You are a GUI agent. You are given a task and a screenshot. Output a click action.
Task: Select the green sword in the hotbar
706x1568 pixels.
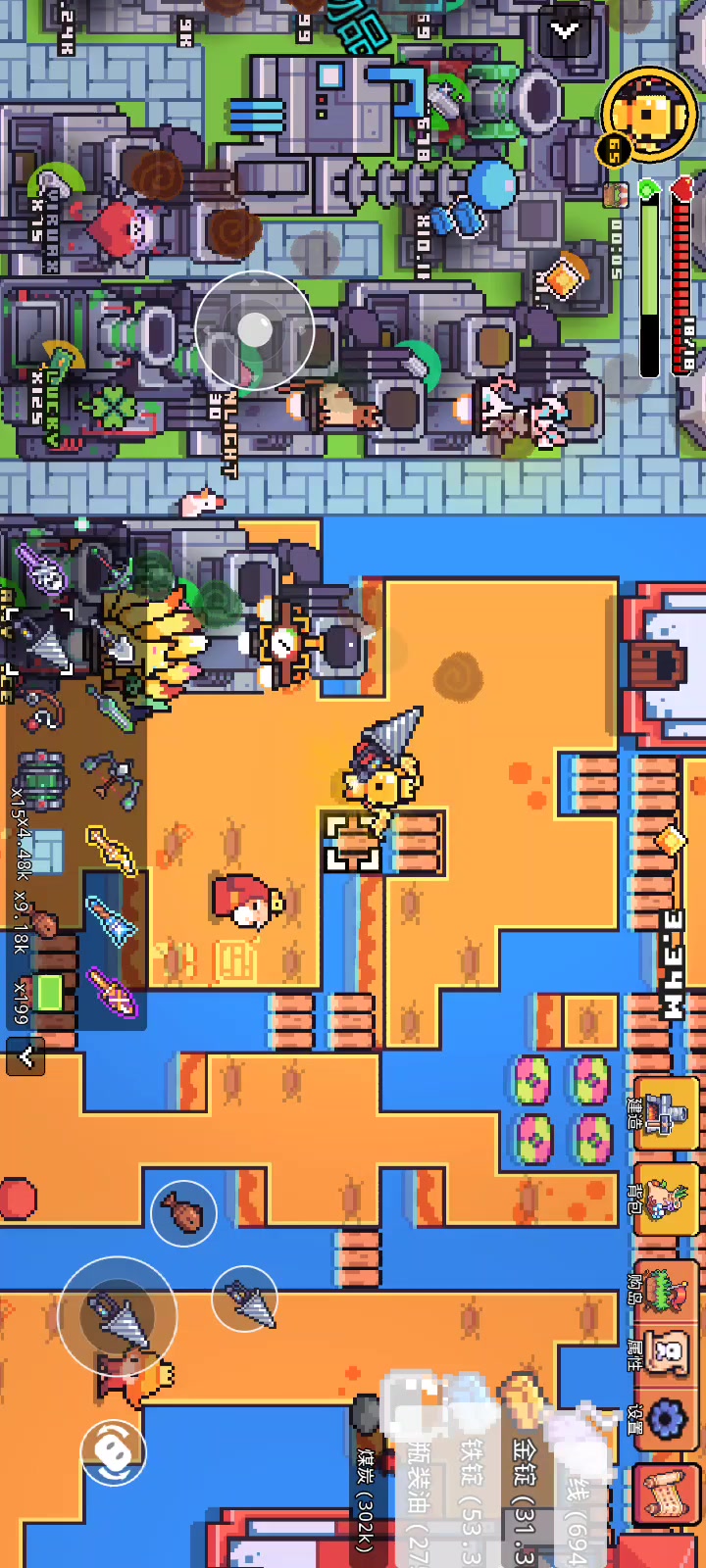coord(112,709)
